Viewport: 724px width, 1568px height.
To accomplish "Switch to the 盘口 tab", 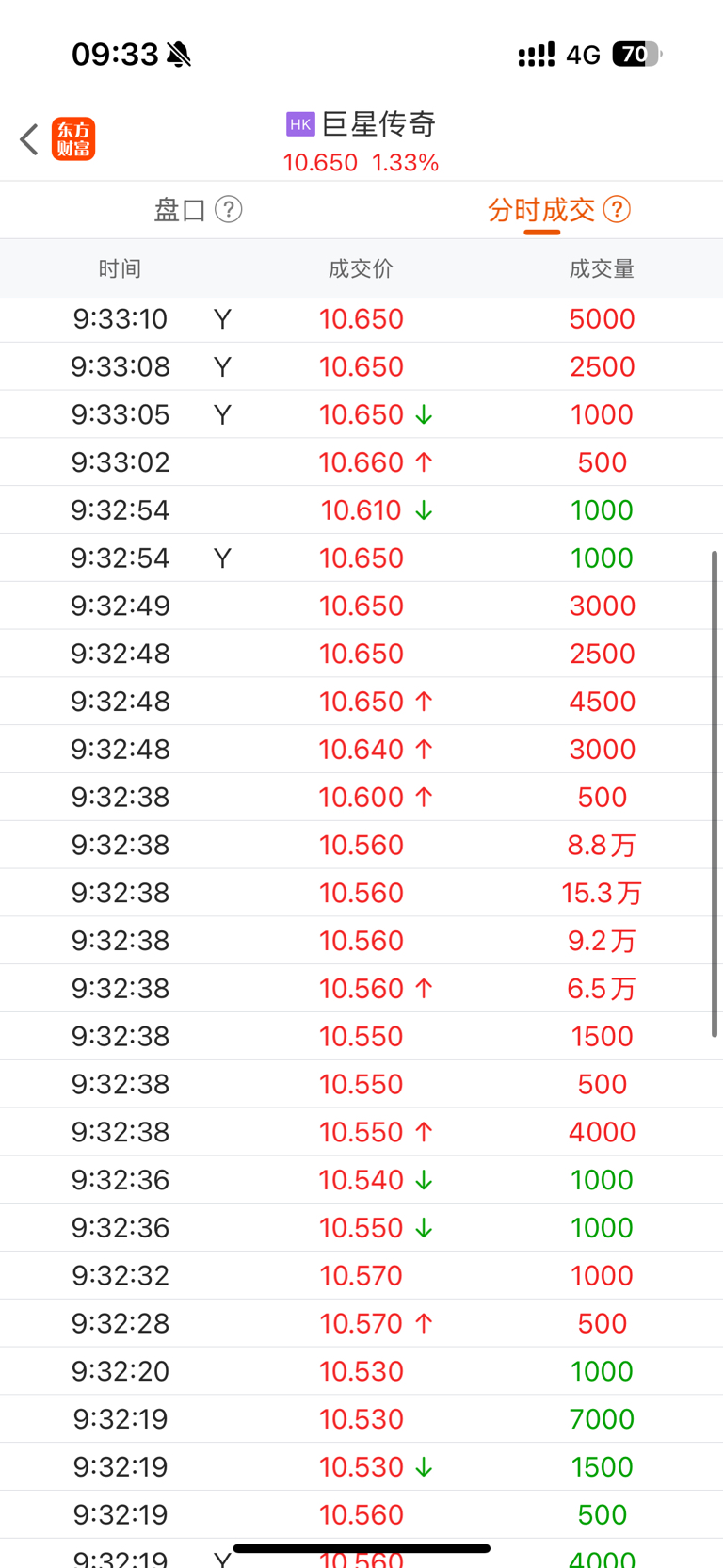I will [180, 210].
